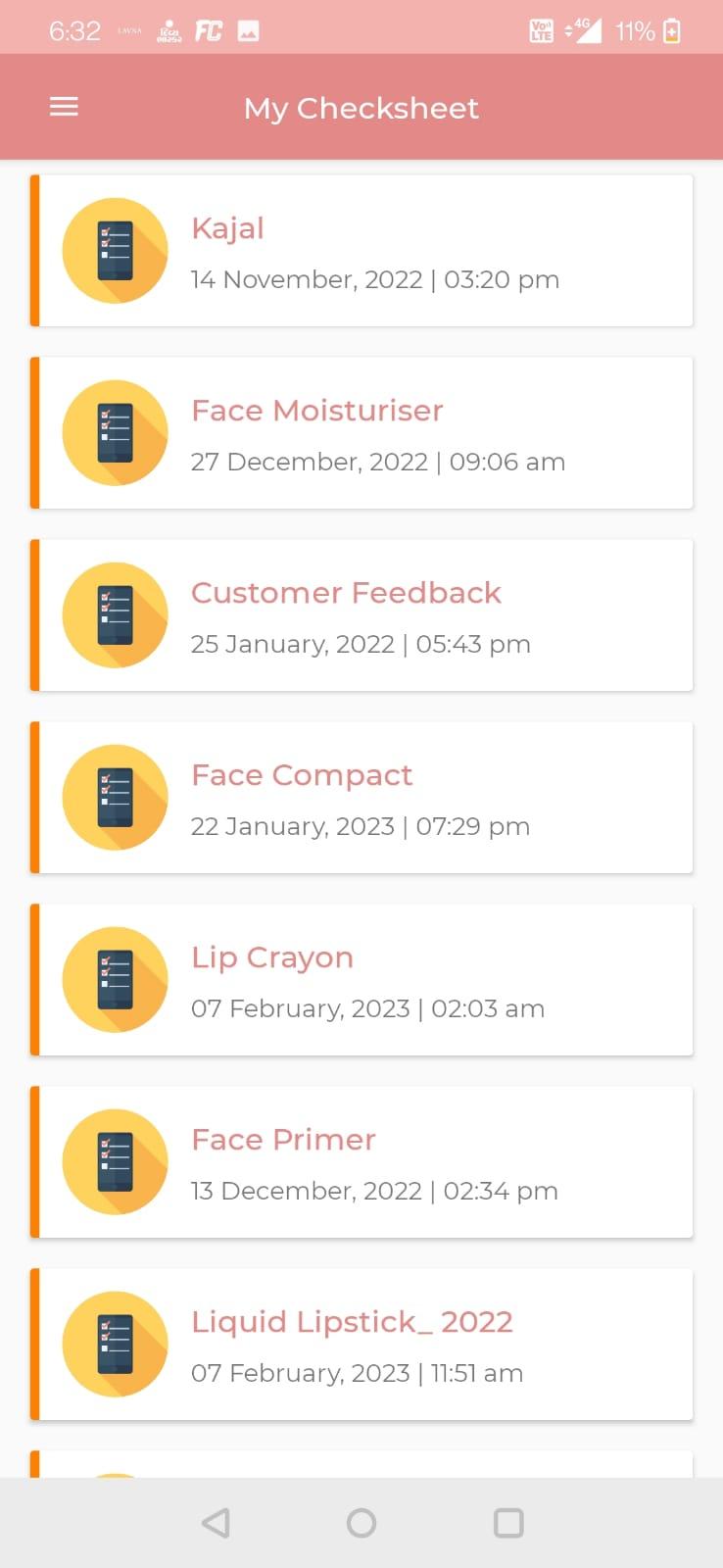Tap the Face Primer checklist icon
This screenshot has width=723, height=1568.
pyautogui.click(x=115, y=1161)
